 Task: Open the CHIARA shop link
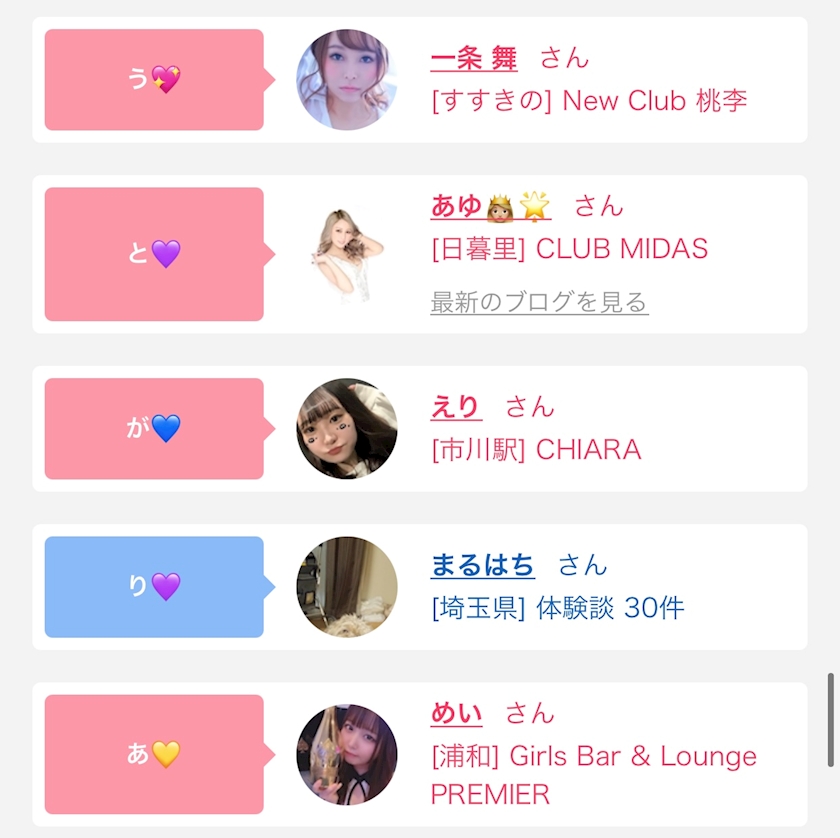coord(536,450)
